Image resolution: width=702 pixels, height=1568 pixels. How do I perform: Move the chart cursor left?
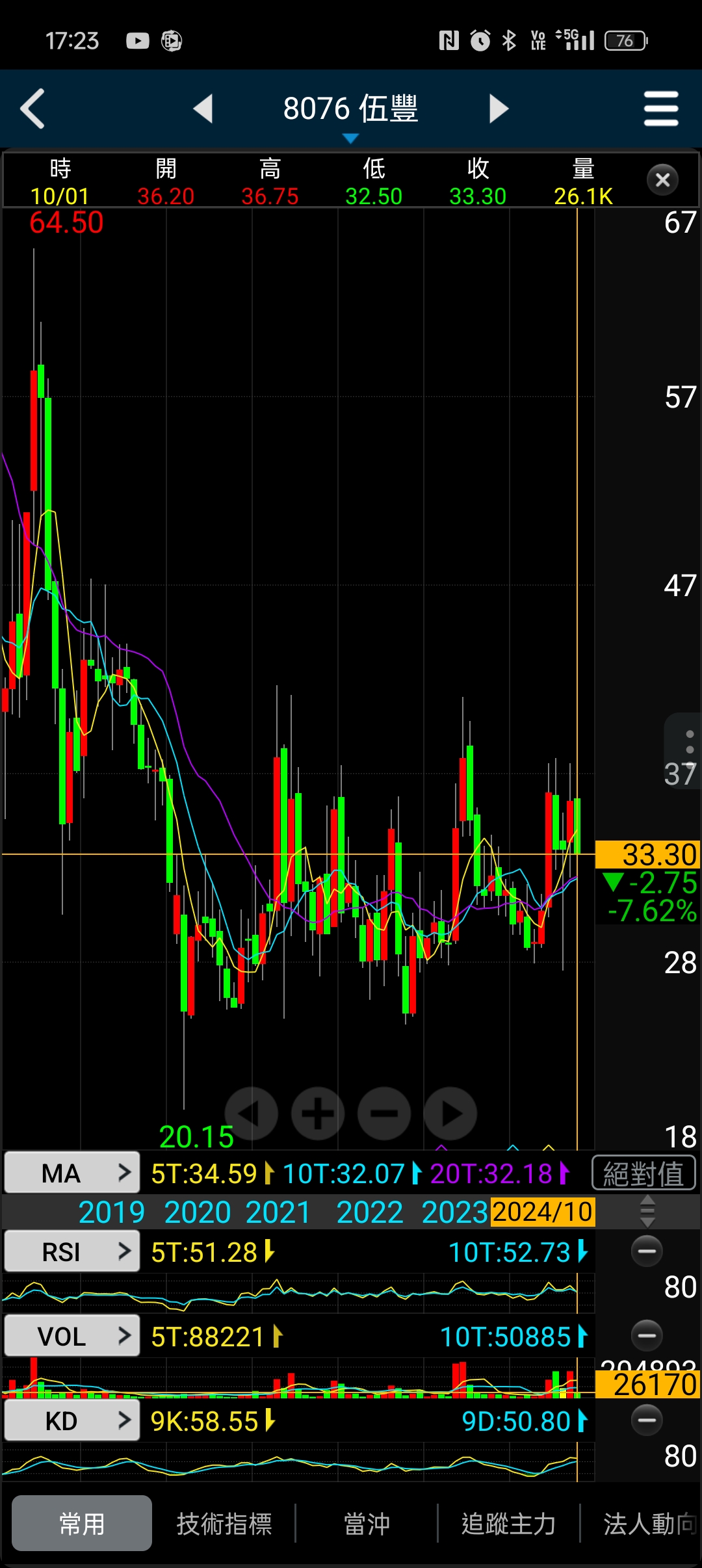252,1114
